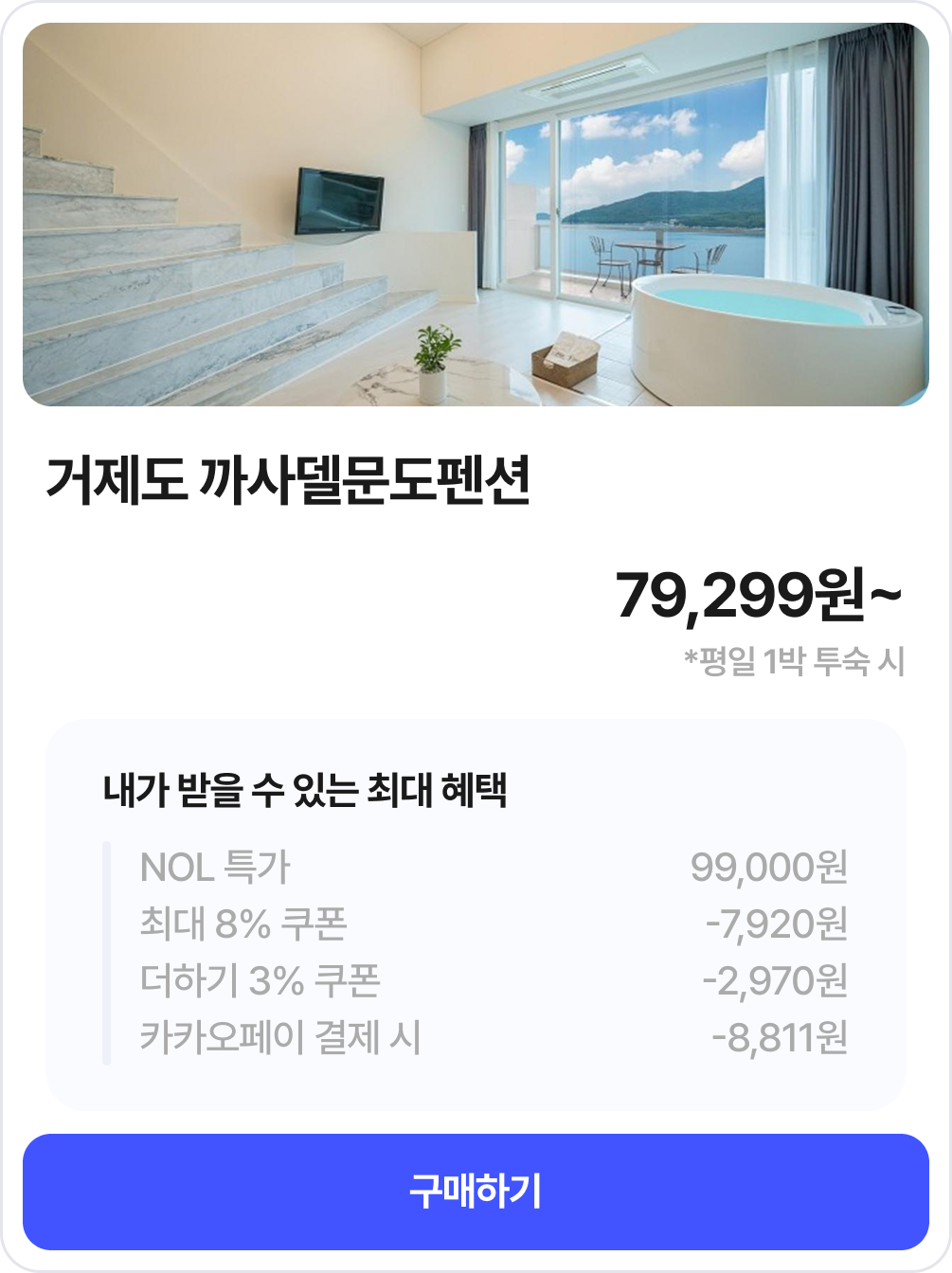Open the 거제도 까사델문도펜션 room photo

(476, 215)
